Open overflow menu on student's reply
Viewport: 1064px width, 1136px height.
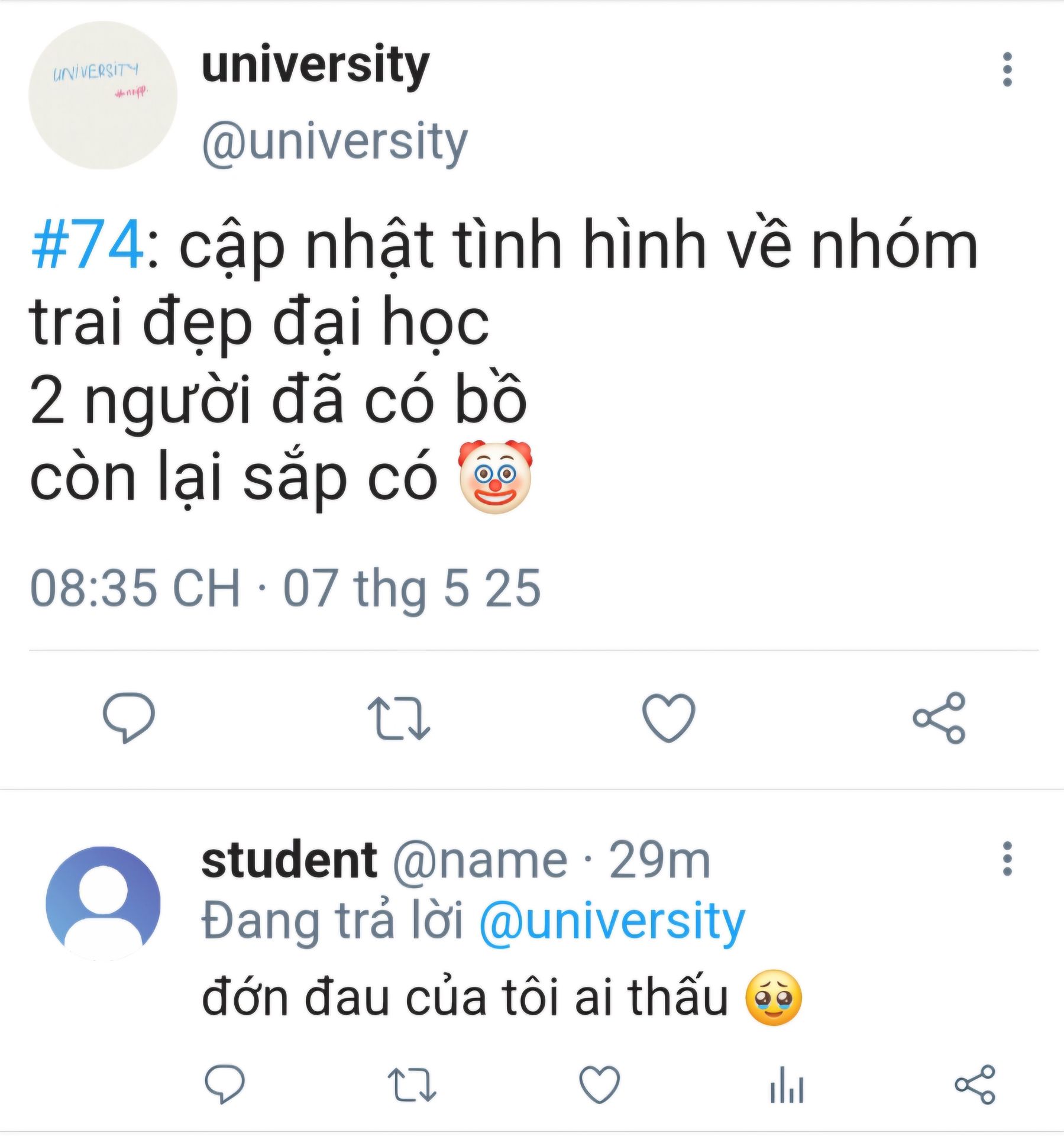click(1007, 859)
